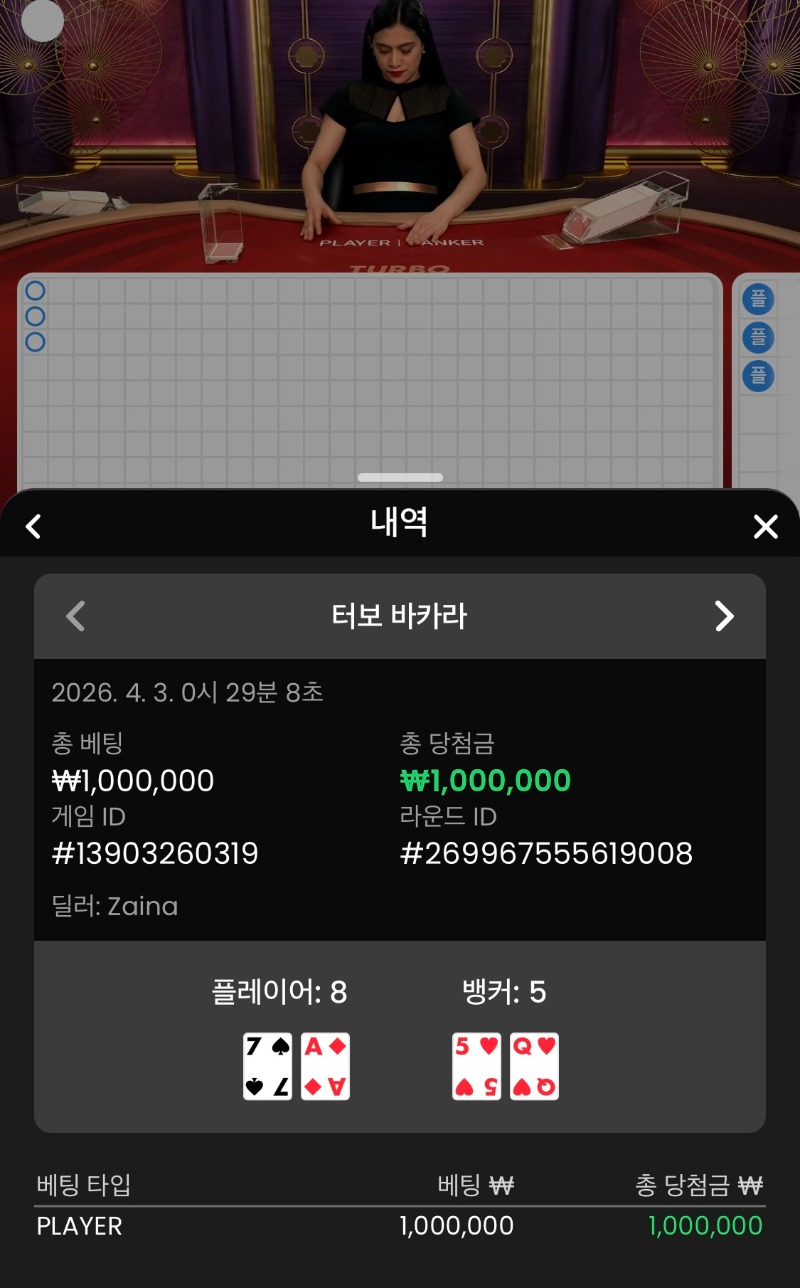Tap the floating circle button at top
The image size is (800, 1288).
[43, 21]
